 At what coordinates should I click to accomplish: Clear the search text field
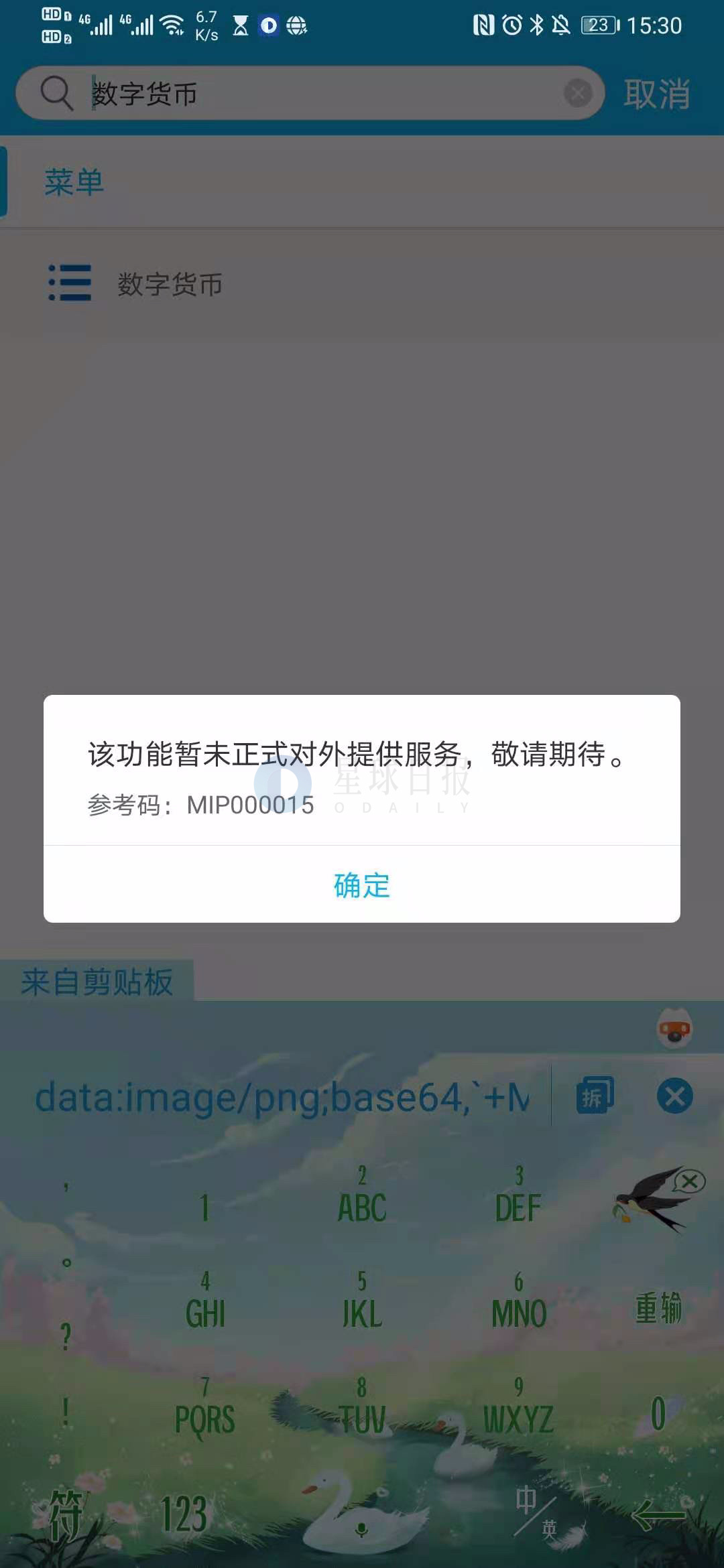[578, 93]
